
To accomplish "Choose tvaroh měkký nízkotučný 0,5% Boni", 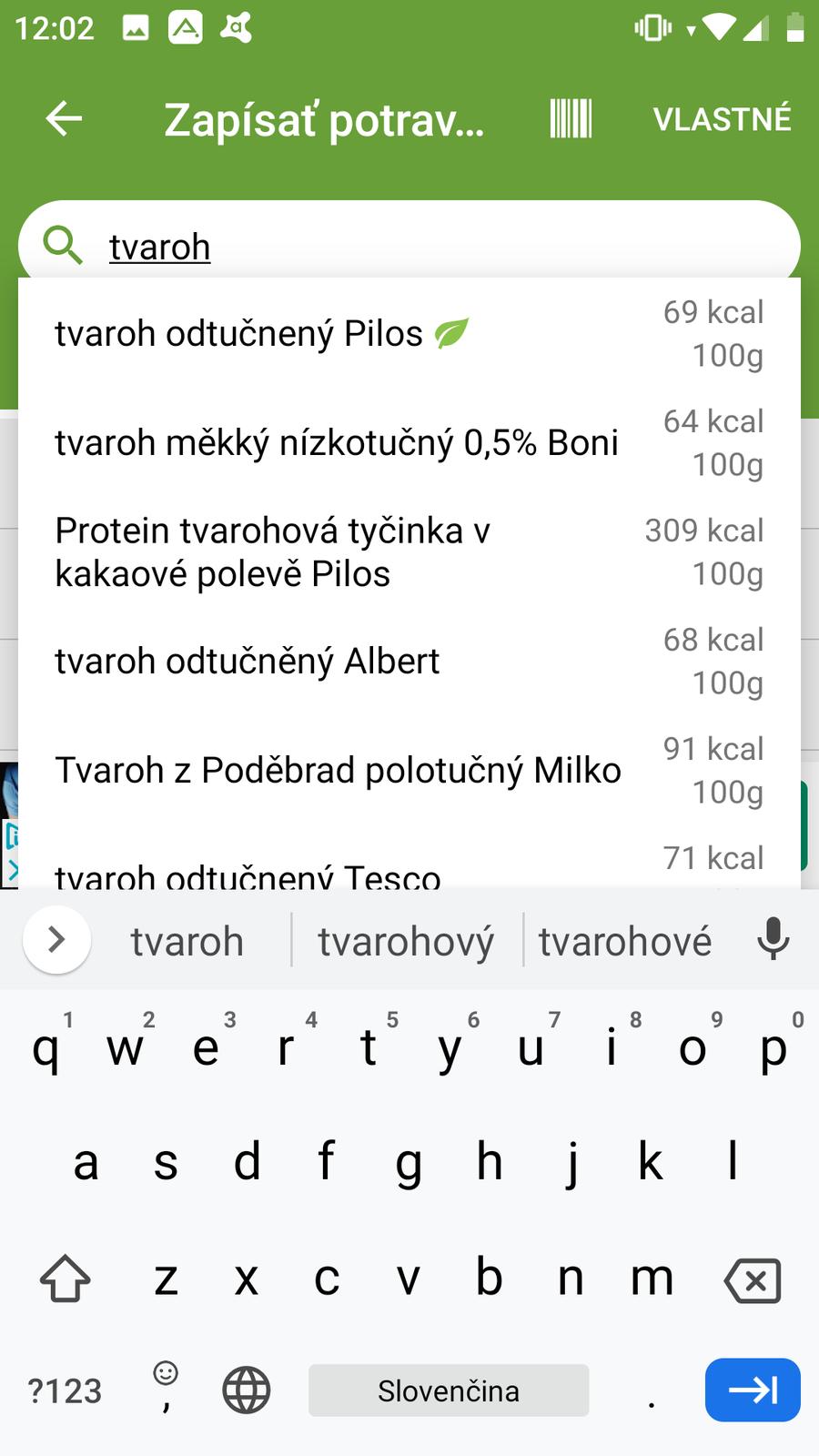I will click(337, 443).
